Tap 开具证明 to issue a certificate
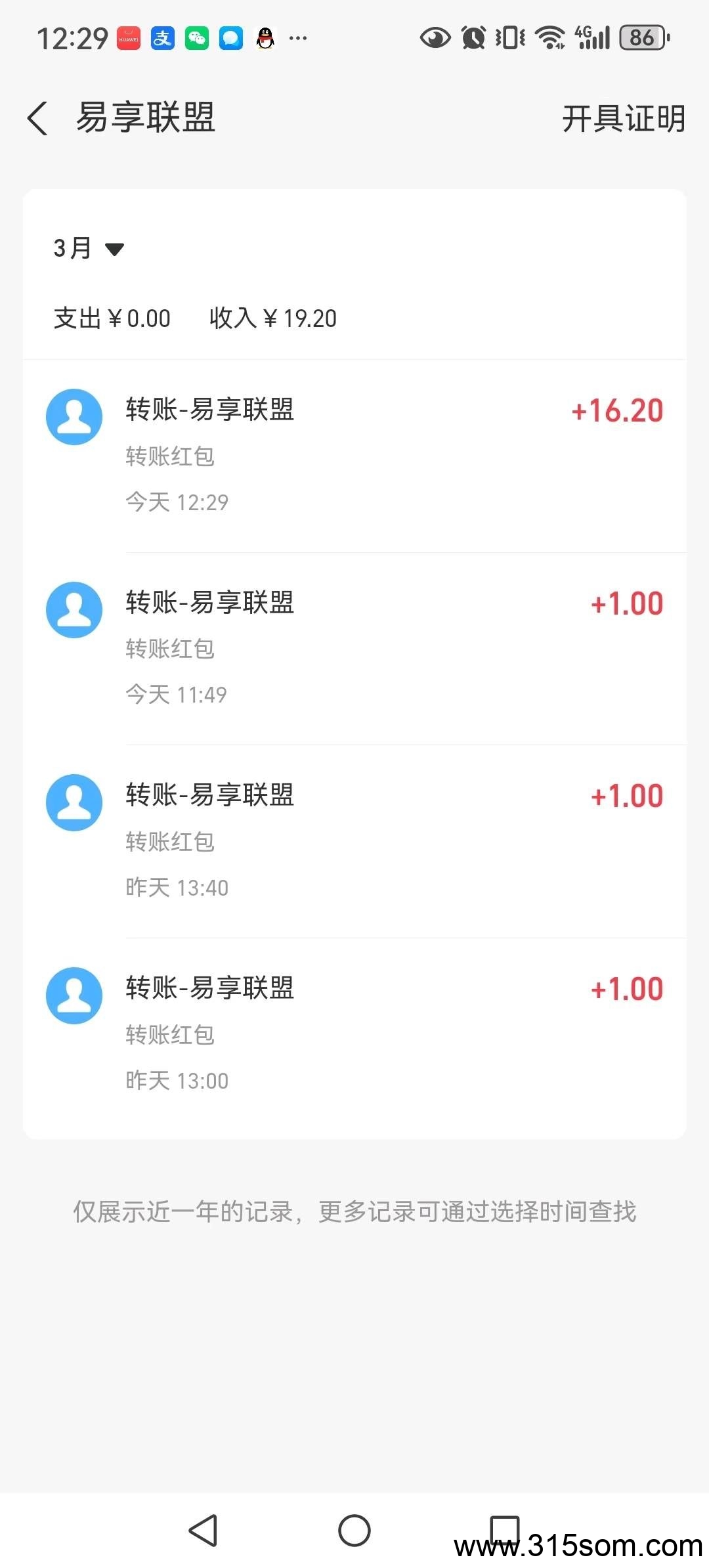The height and width of the screenshot is (1568, 709). click(623, 119)
